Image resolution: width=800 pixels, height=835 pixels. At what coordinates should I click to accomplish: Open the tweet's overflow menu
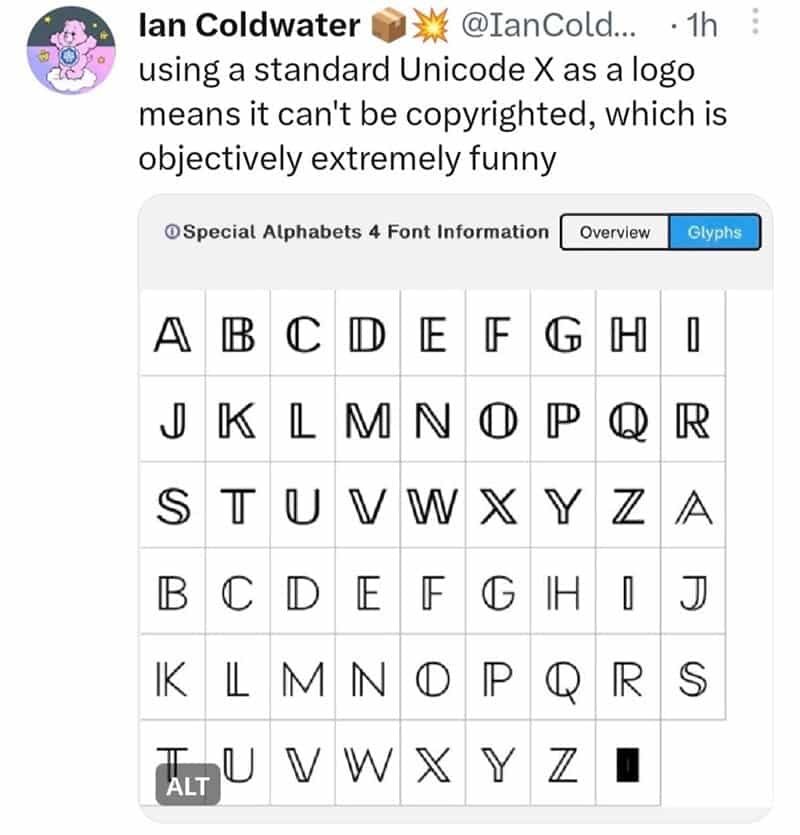tap(755, 24)
